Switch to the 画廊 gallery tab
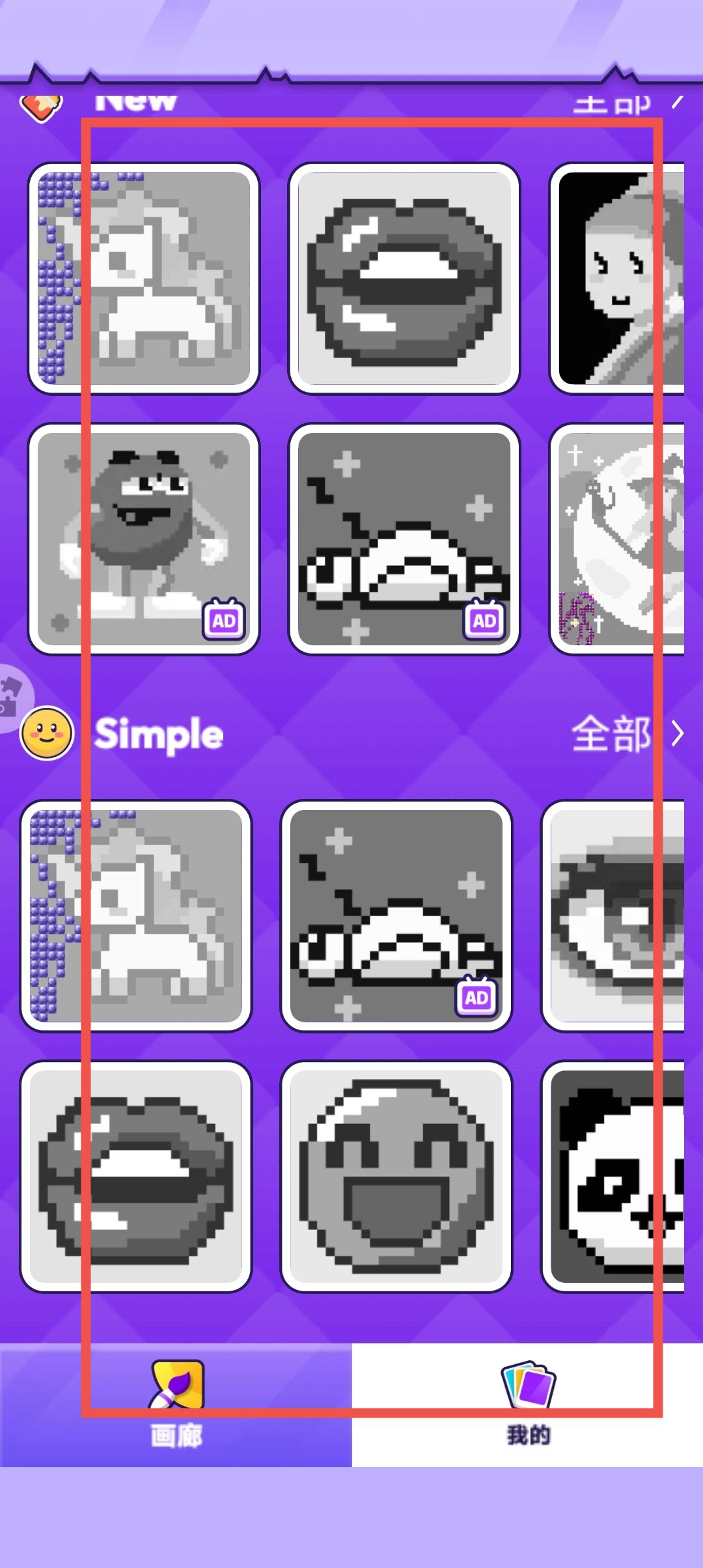703x1568 pixels. (176, 1405)
